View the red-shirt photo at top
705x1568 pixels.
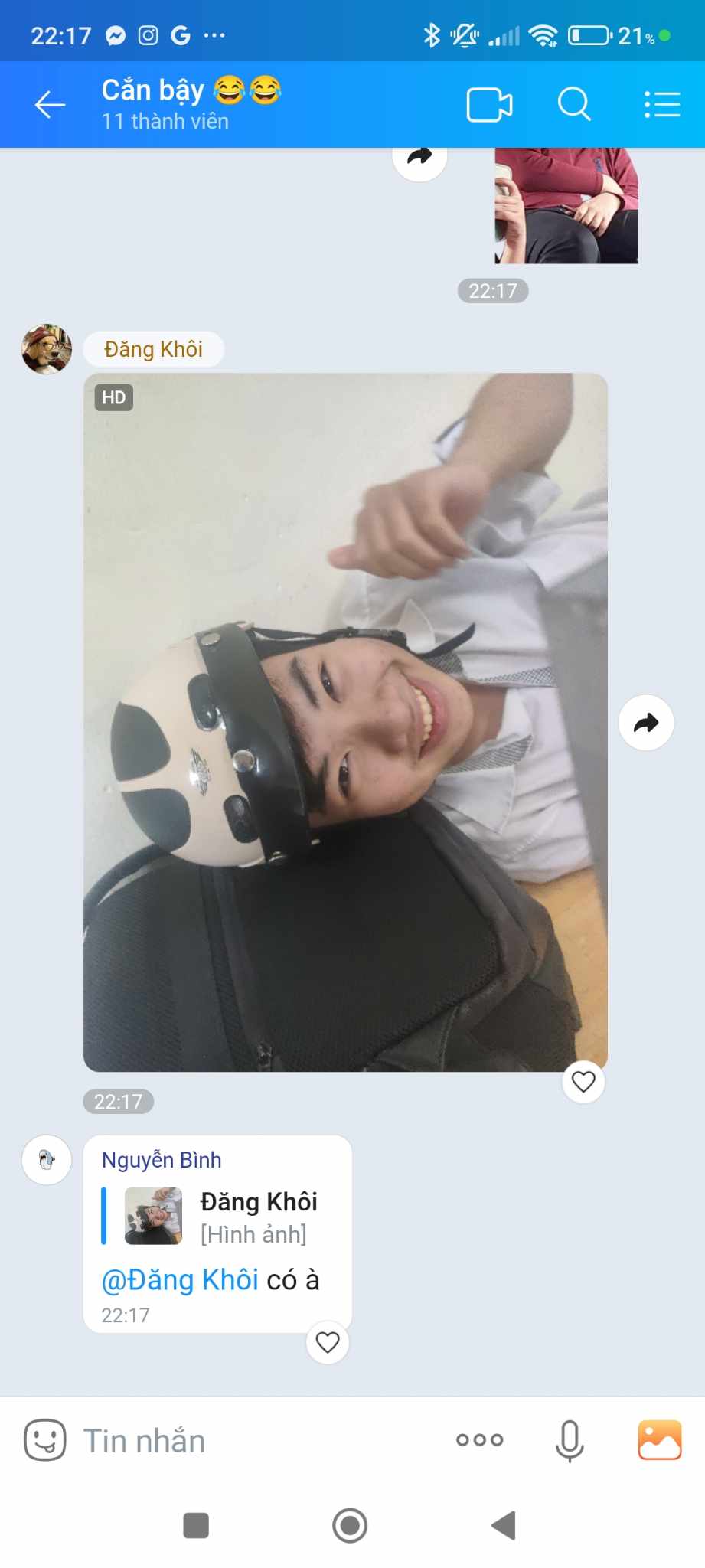(566, 205)
